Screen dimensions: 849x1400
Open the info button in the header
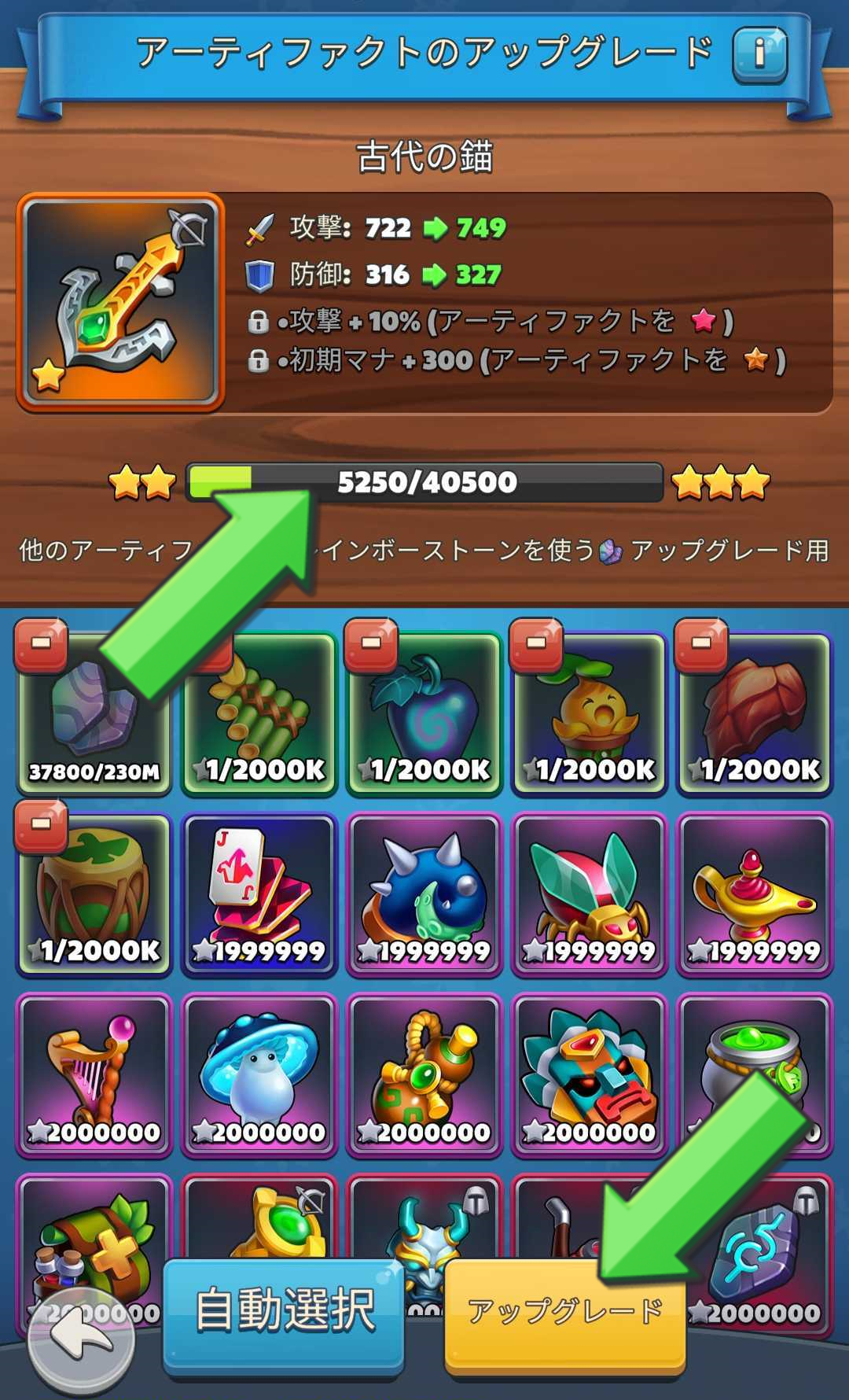760,54
